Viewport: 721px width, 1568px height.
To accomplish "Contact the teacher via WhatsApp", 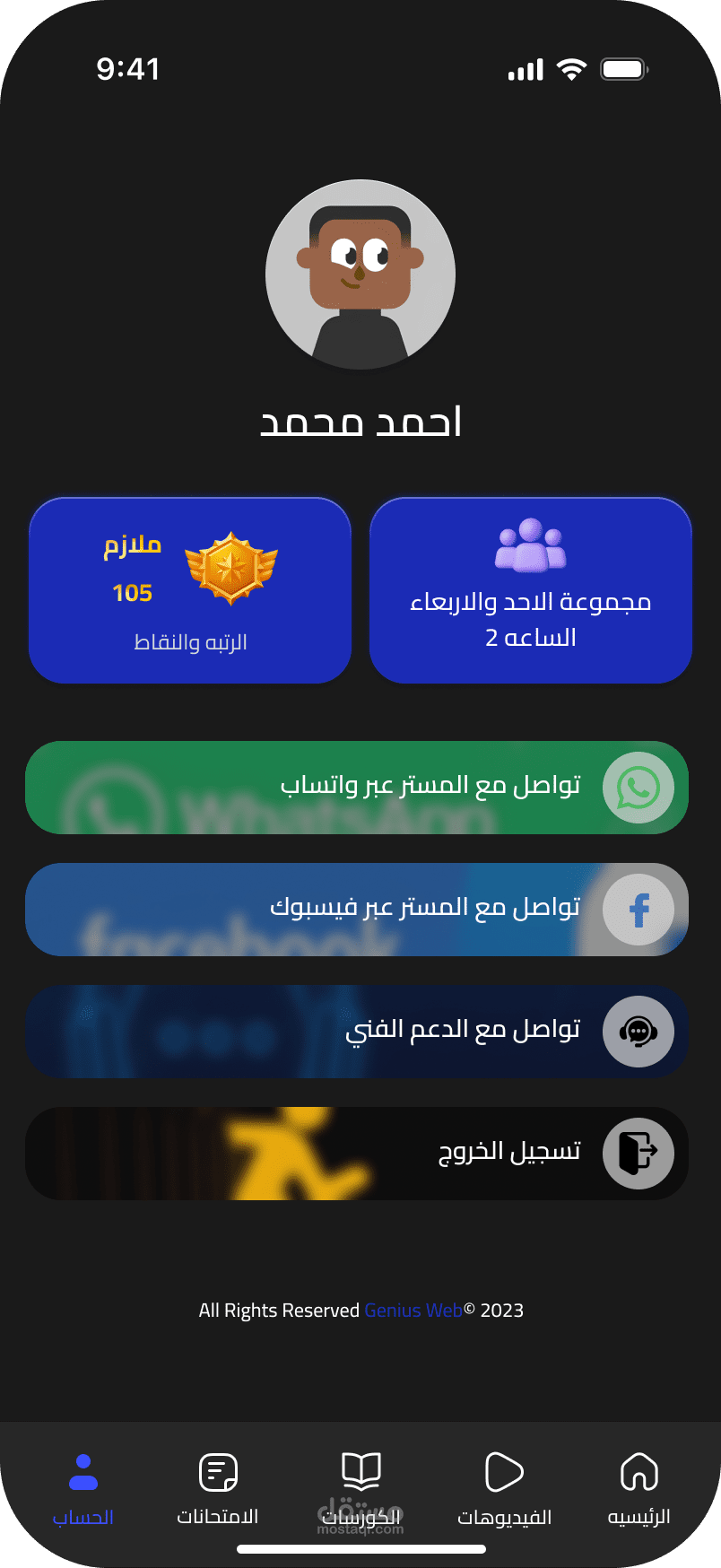I will [357, 788].
